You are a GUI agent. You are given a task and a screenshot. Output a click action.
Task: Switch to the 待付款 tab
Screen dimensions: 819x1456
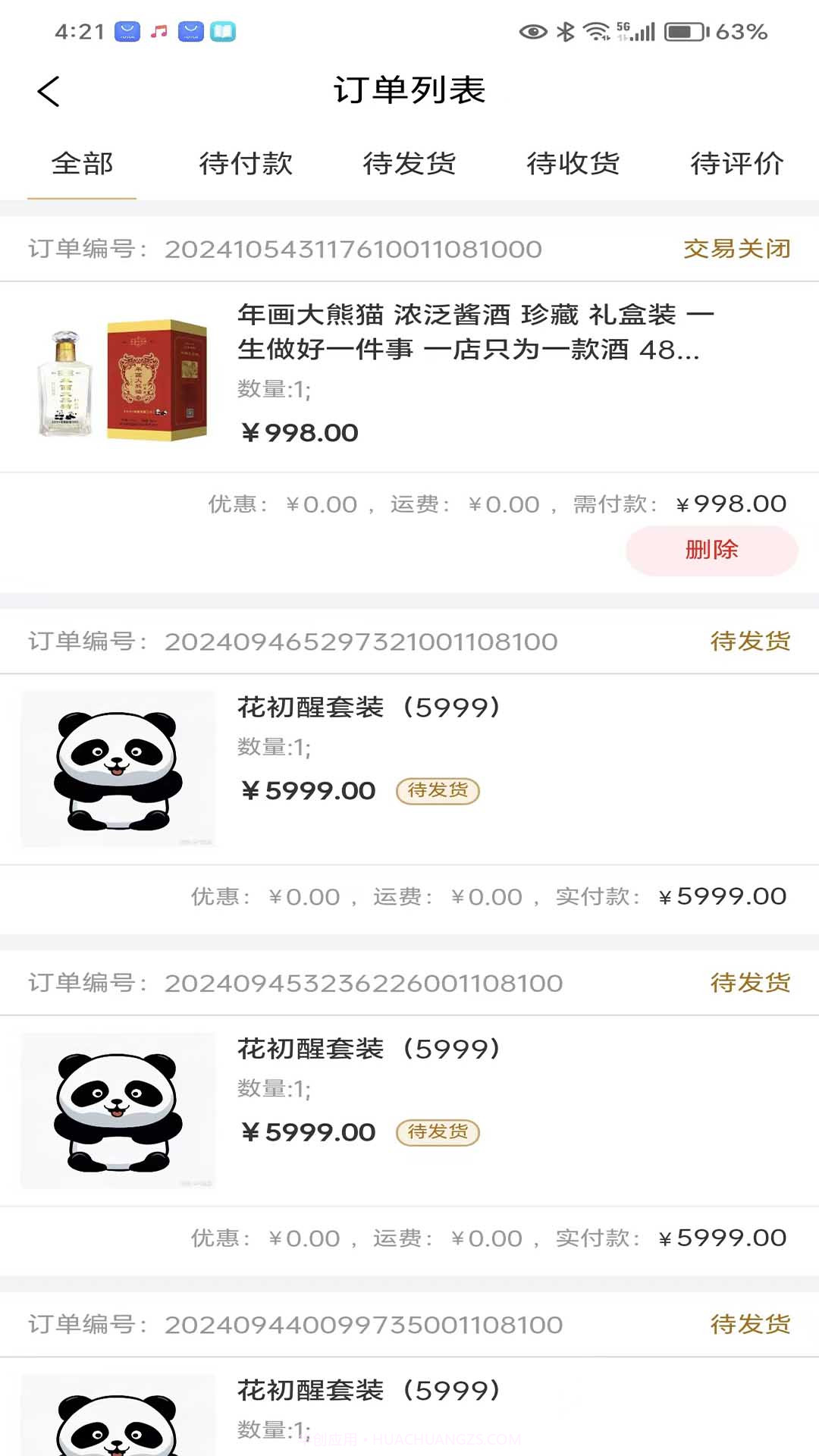point(246,164)
